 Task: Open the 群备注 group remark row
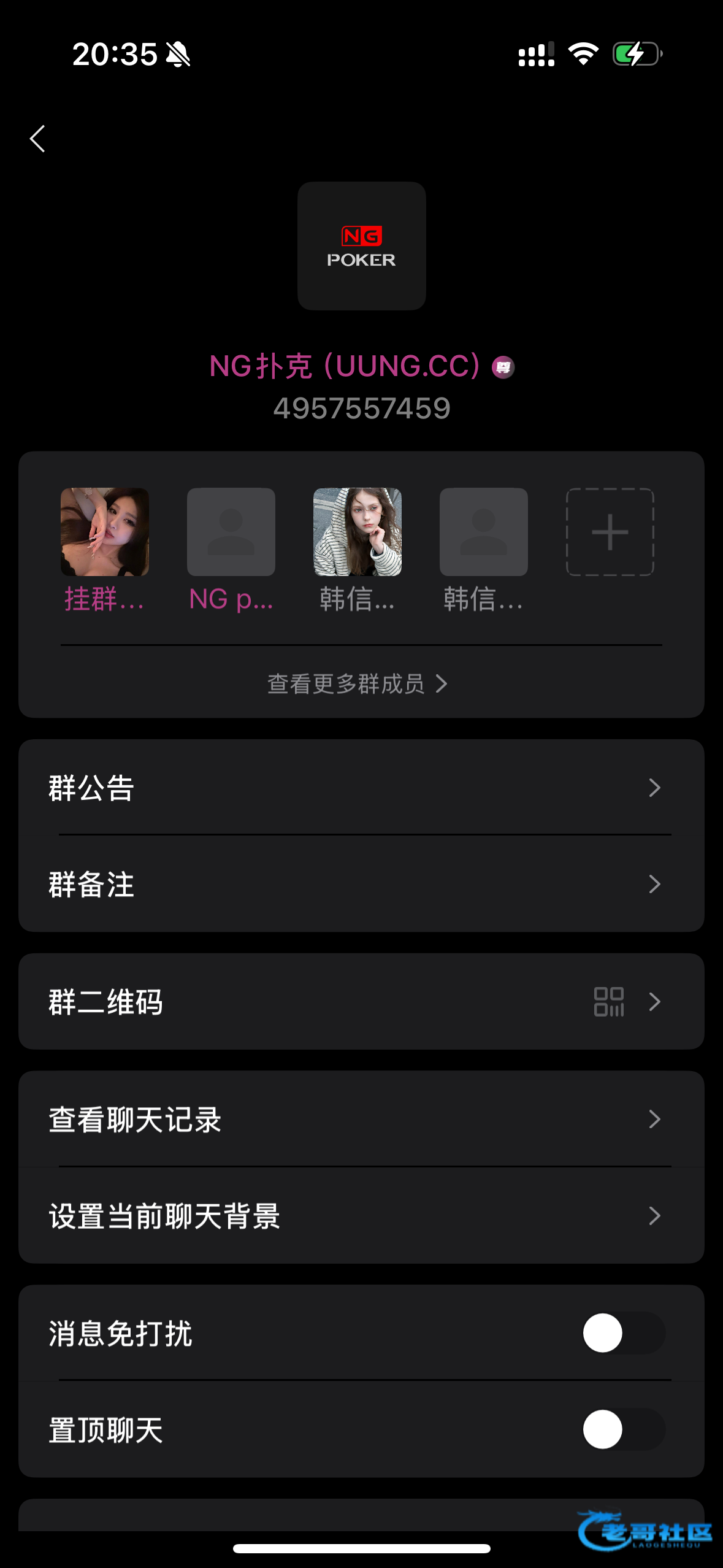(x=361, y=884)
